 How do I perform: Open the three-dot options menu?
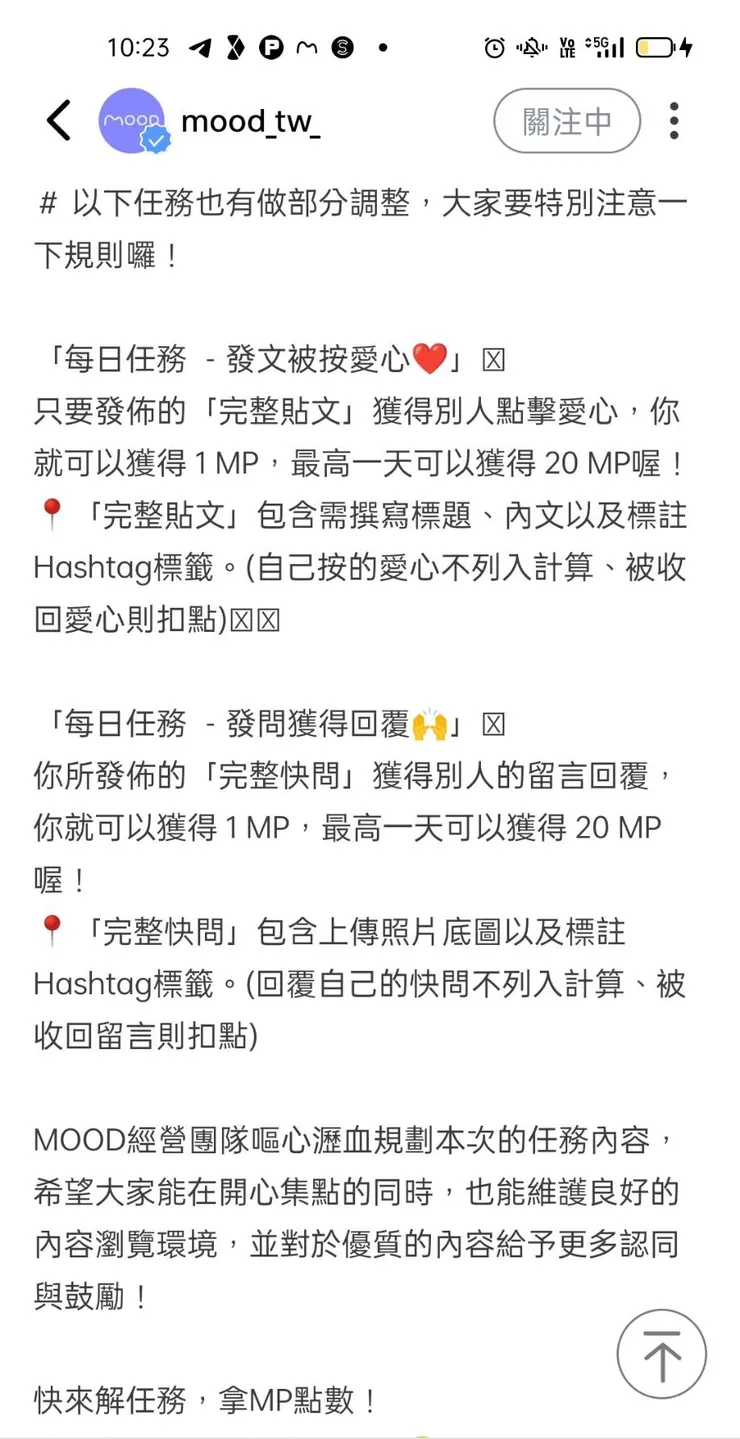(674, 120)
